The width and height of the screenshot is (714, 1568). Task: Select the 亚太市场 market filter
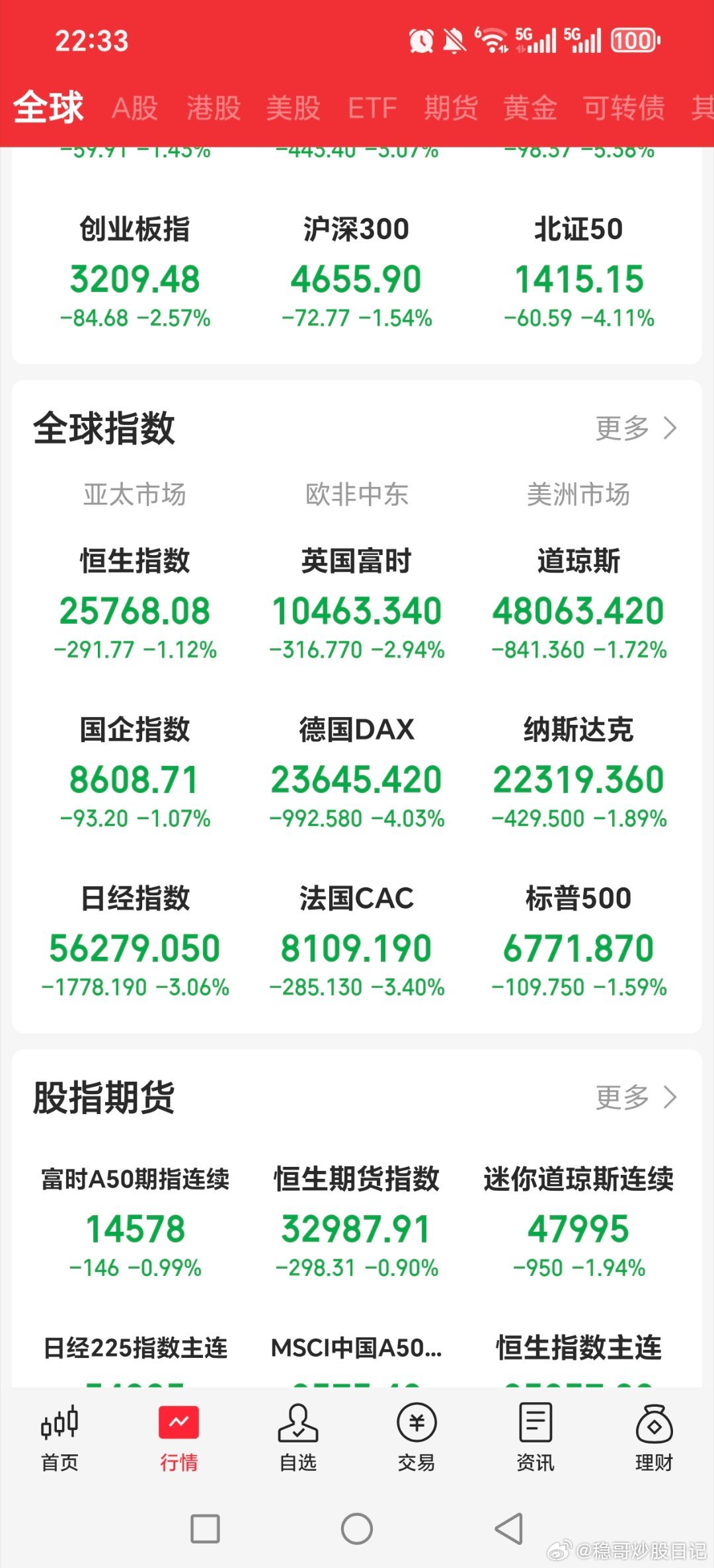click(x=136, y=492)
